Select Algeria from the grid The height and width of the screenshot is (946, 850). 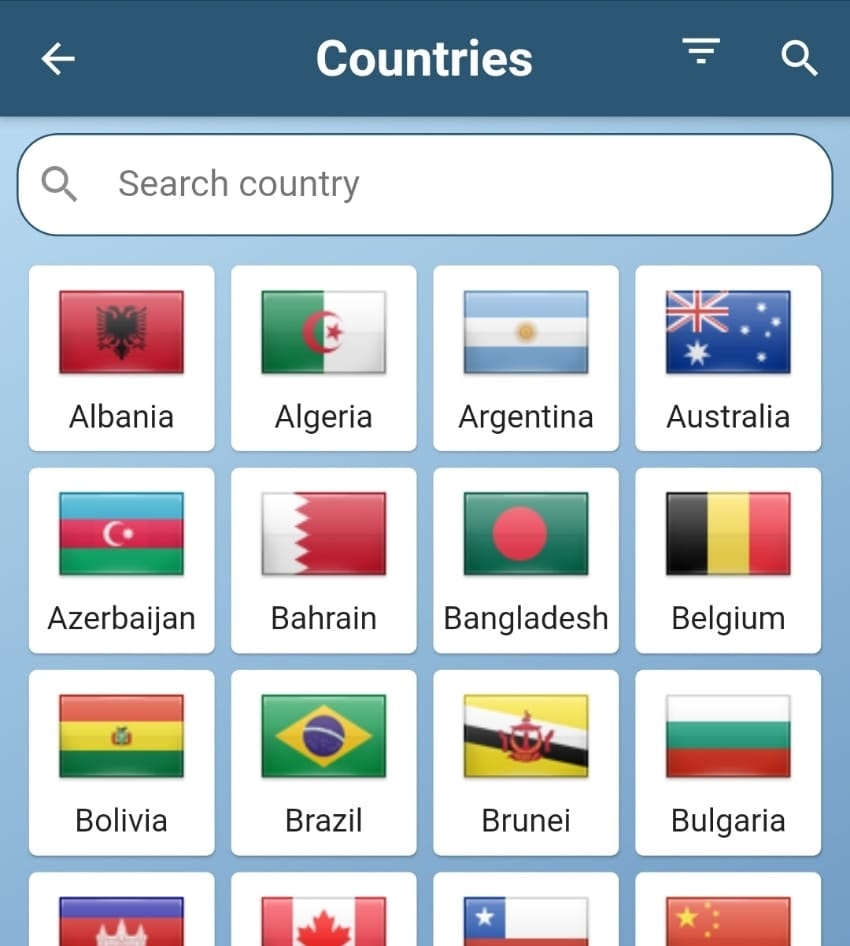coord(323,358)
